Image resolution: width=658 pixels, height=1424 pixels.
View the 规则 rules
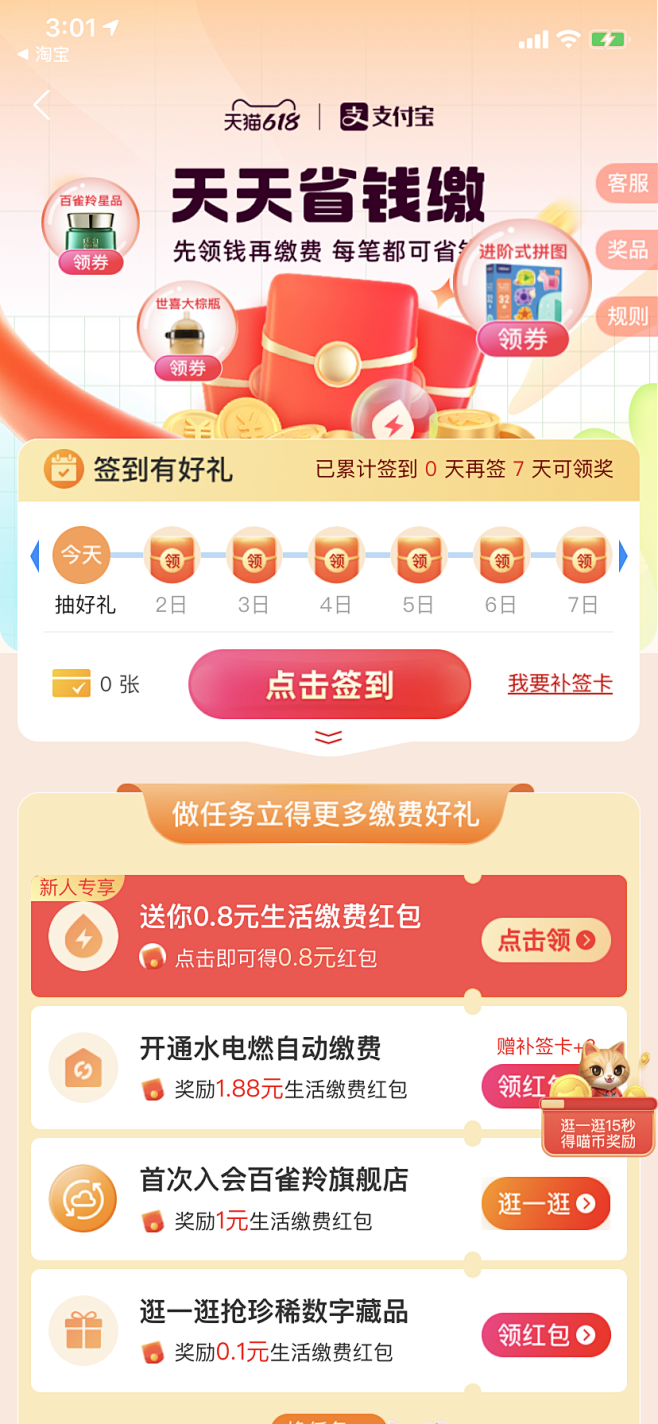pyautogui.click(x=627, y=317)
